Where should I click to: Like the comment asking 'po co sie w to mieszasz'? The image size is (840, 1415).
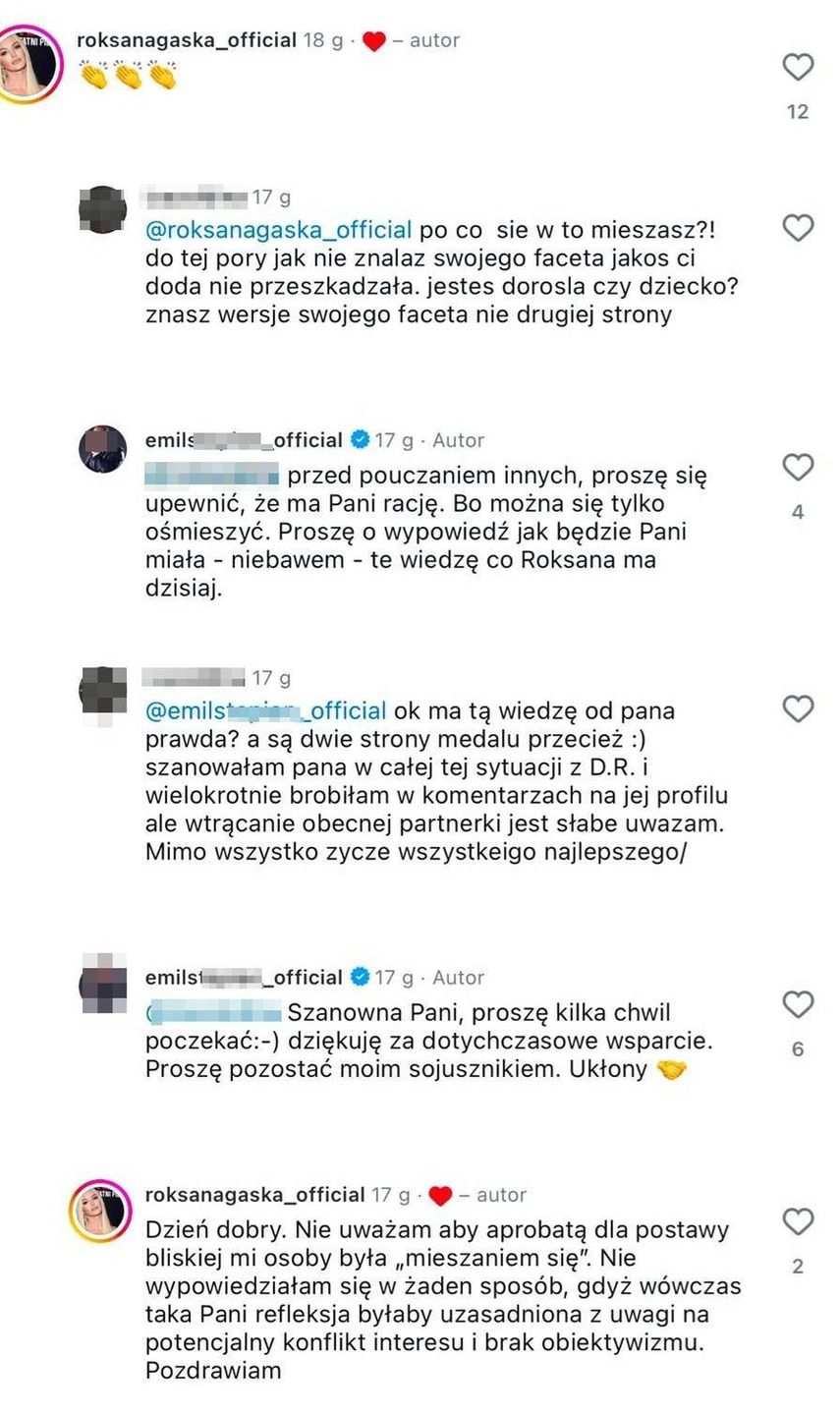(798, 229)
